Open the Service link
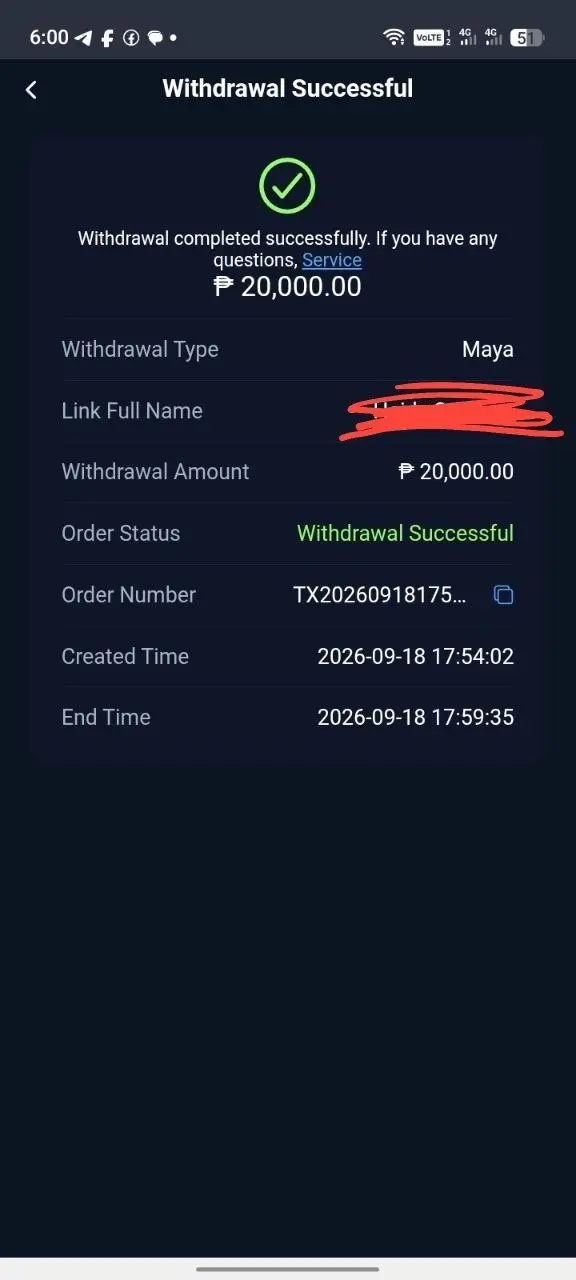 click(332, 260)
